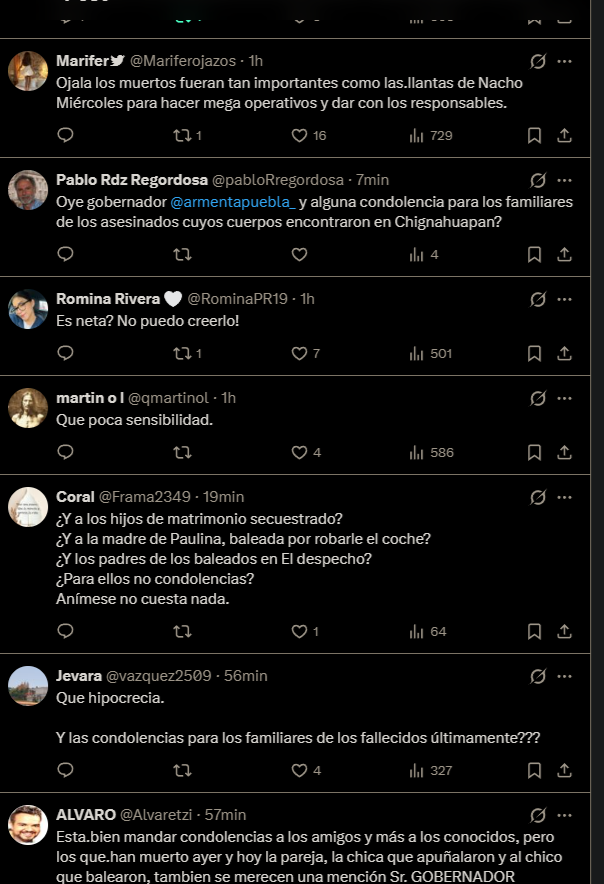Retweet Coral's post
604x884 pixels.
tap(182, 631)
